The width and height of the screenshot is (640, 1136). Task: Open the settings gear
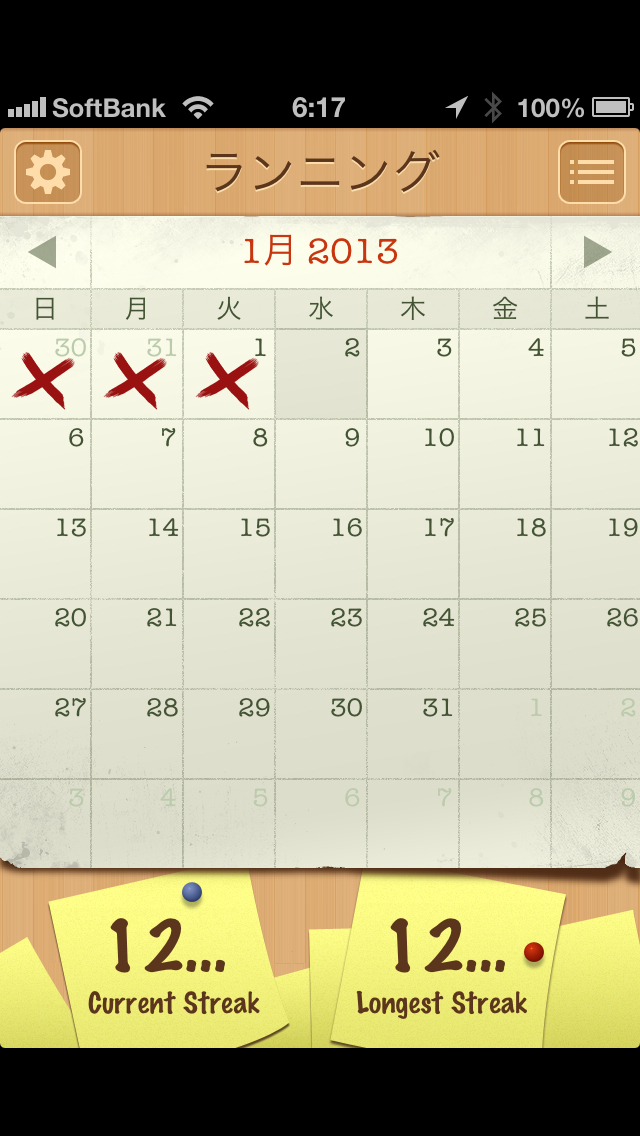[x=48, y=173]
